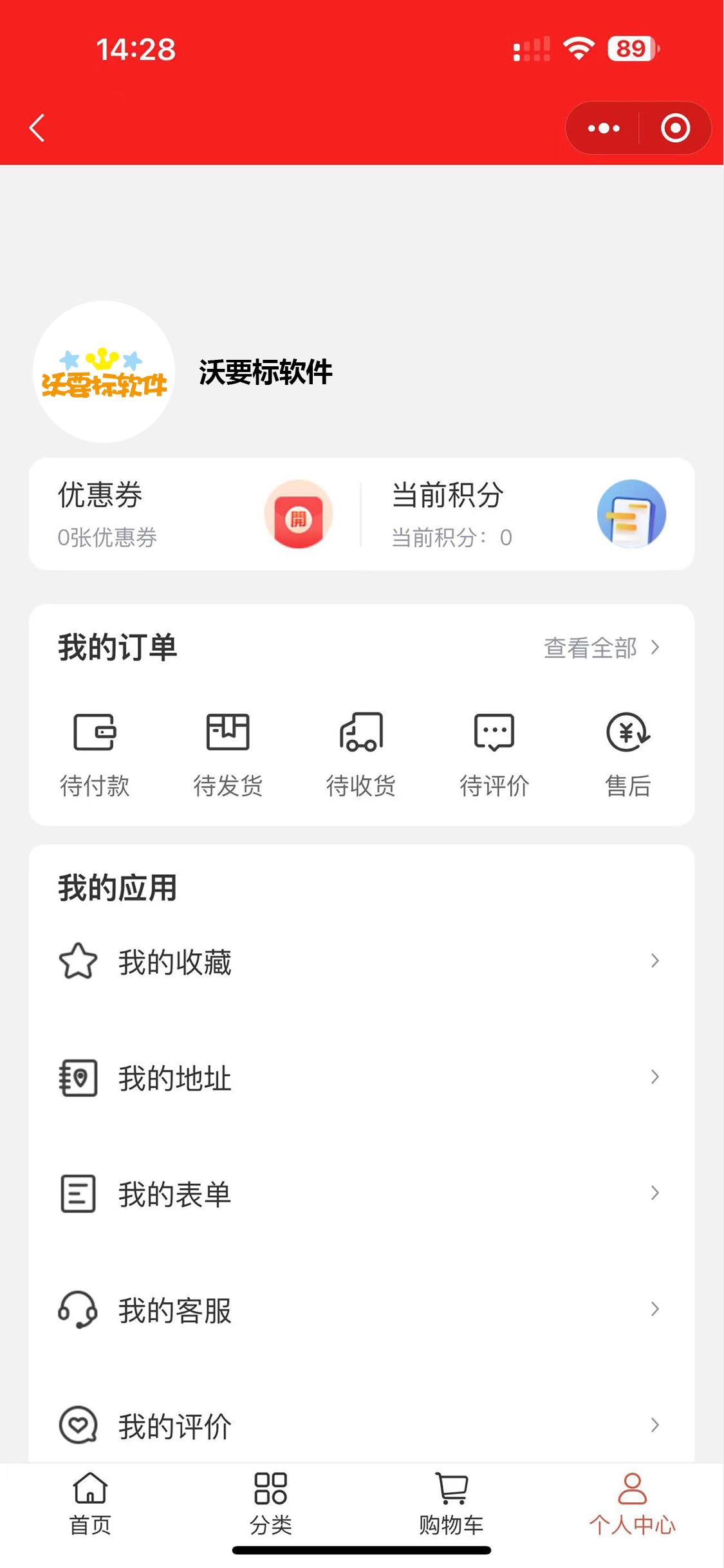The width and height of the screenshot is (724, 1568).
Task: View all orders via 查看全部
Action: [x=602, y=648]
